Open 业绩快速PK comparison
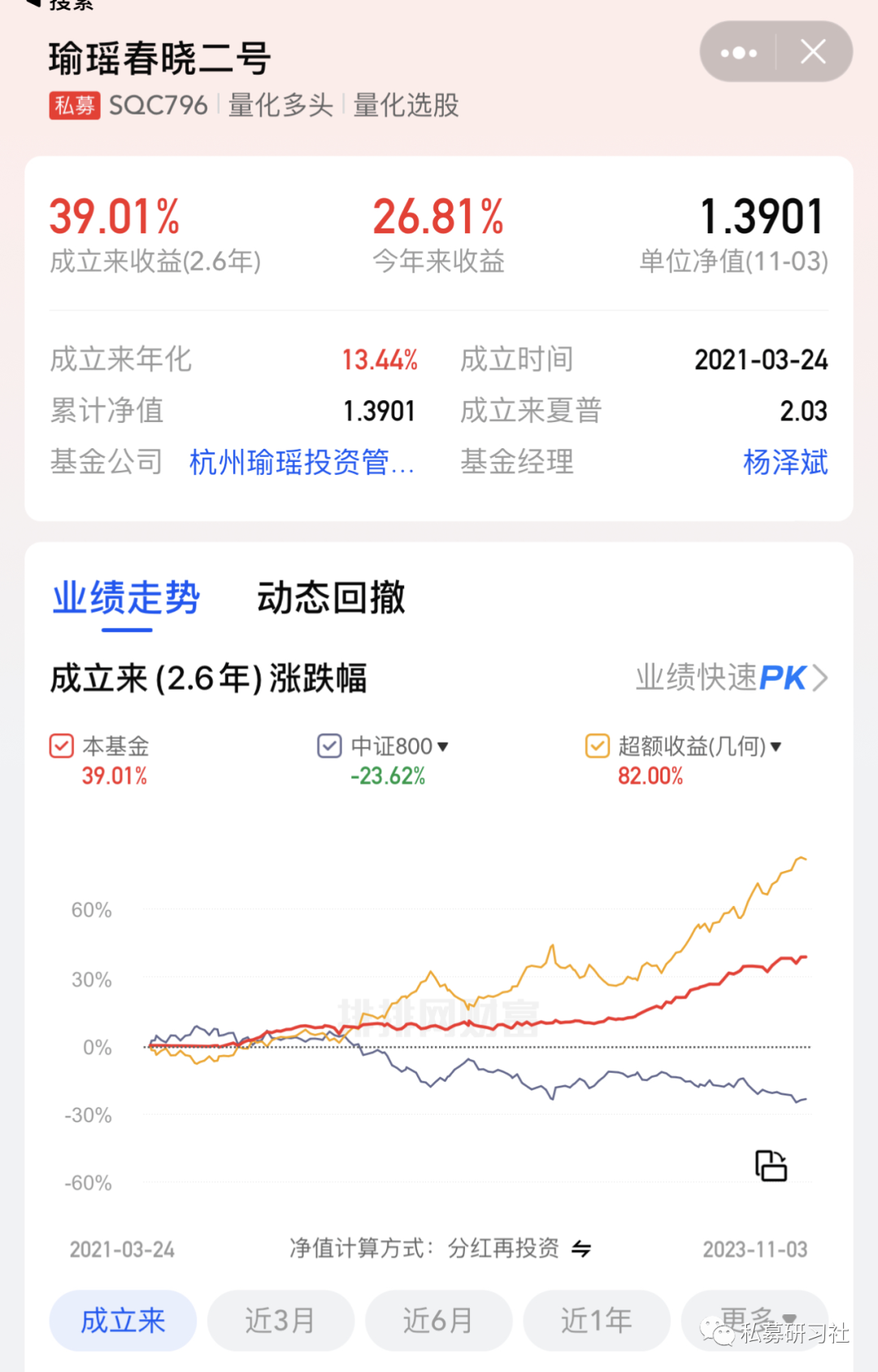The height and width of the screenshot is (1372, 878). pyautogui.click(x=731, y=677)
